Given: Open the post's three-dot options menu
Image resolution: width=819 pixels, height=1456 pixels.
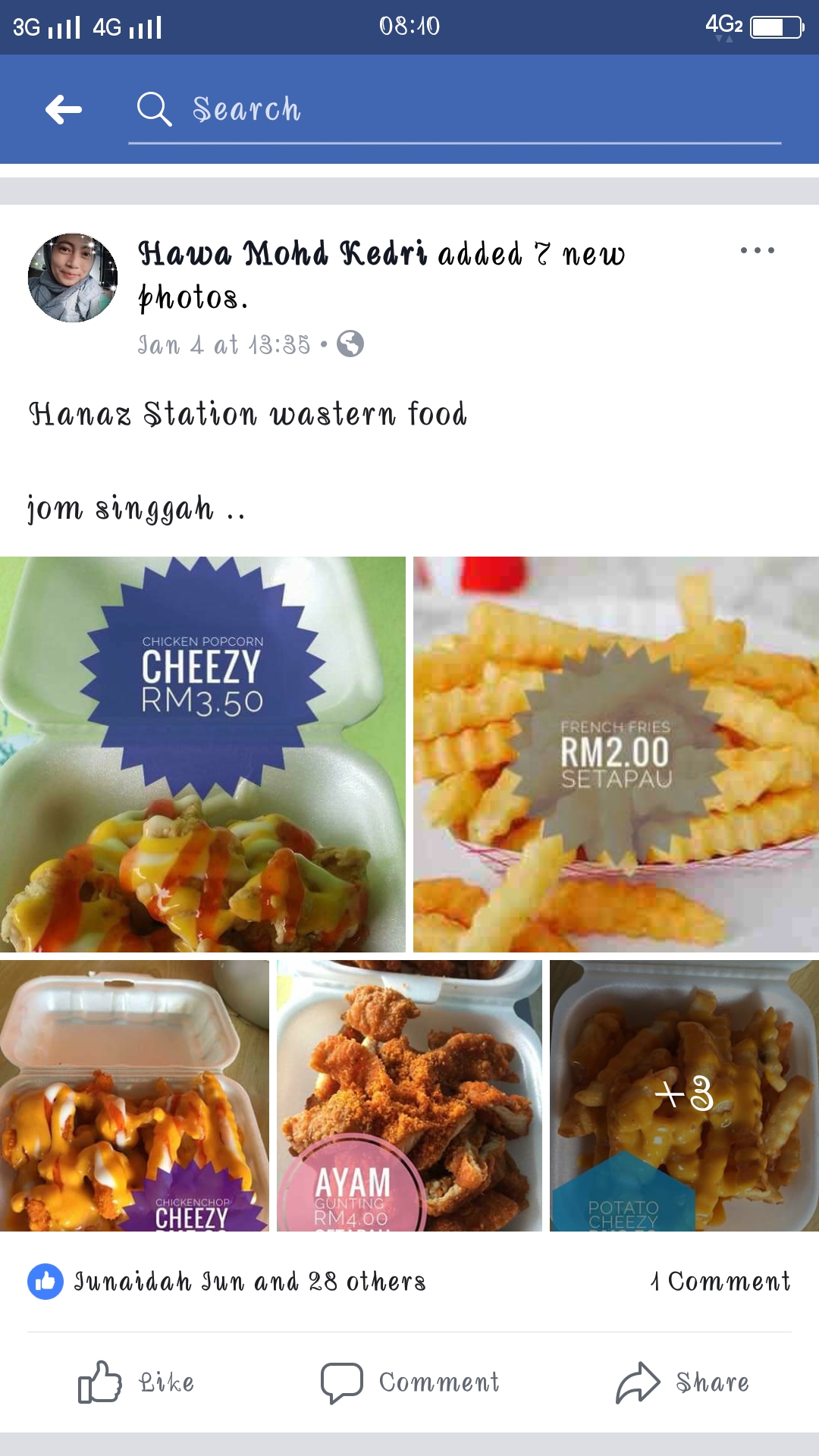Looking at the screenshot, I should [x=757, y=250].
